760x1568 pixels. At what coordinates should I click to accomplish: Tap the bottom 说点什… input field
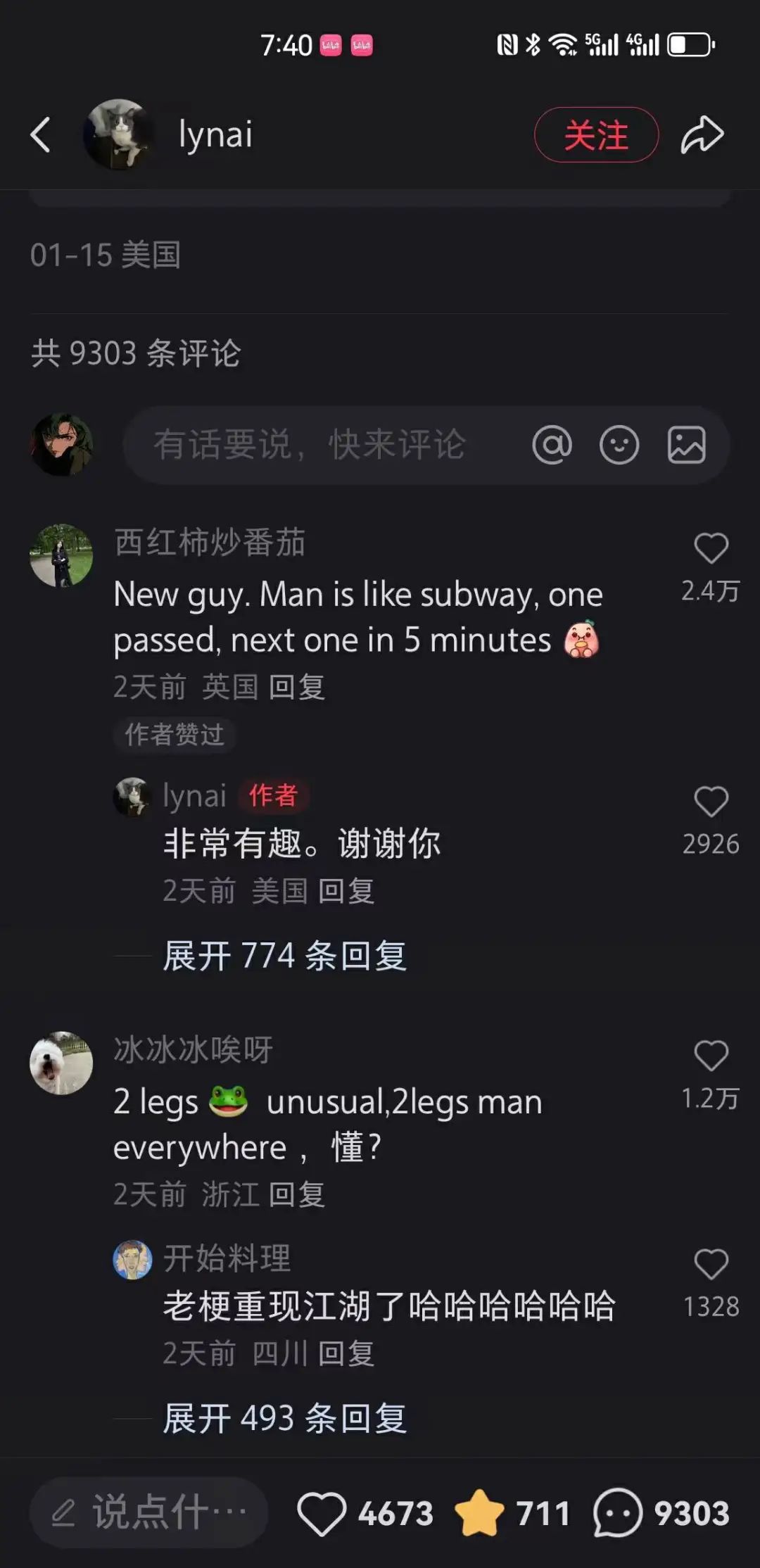149,1512
